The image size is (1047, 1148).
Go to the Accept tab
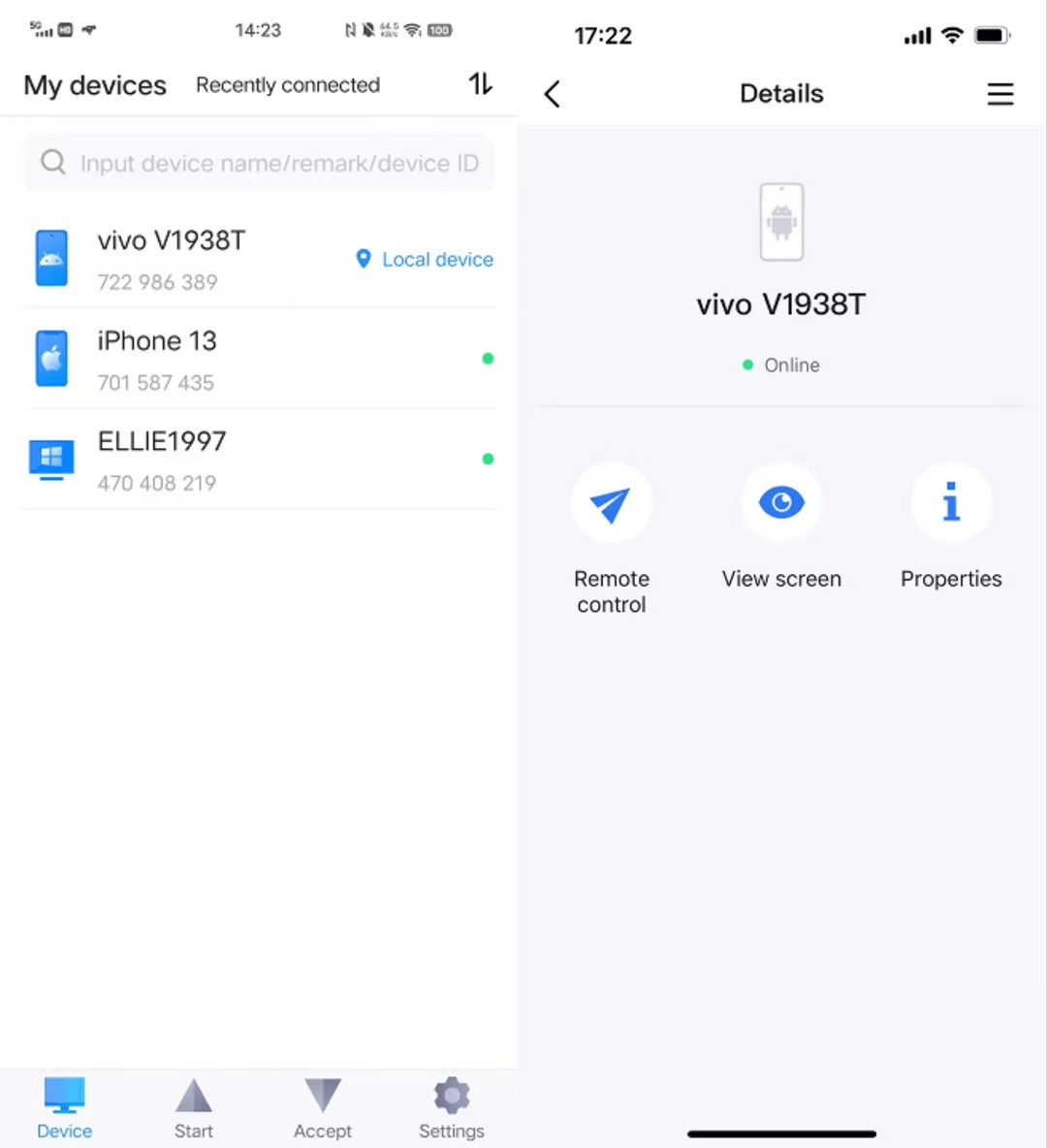point(323,1108)
